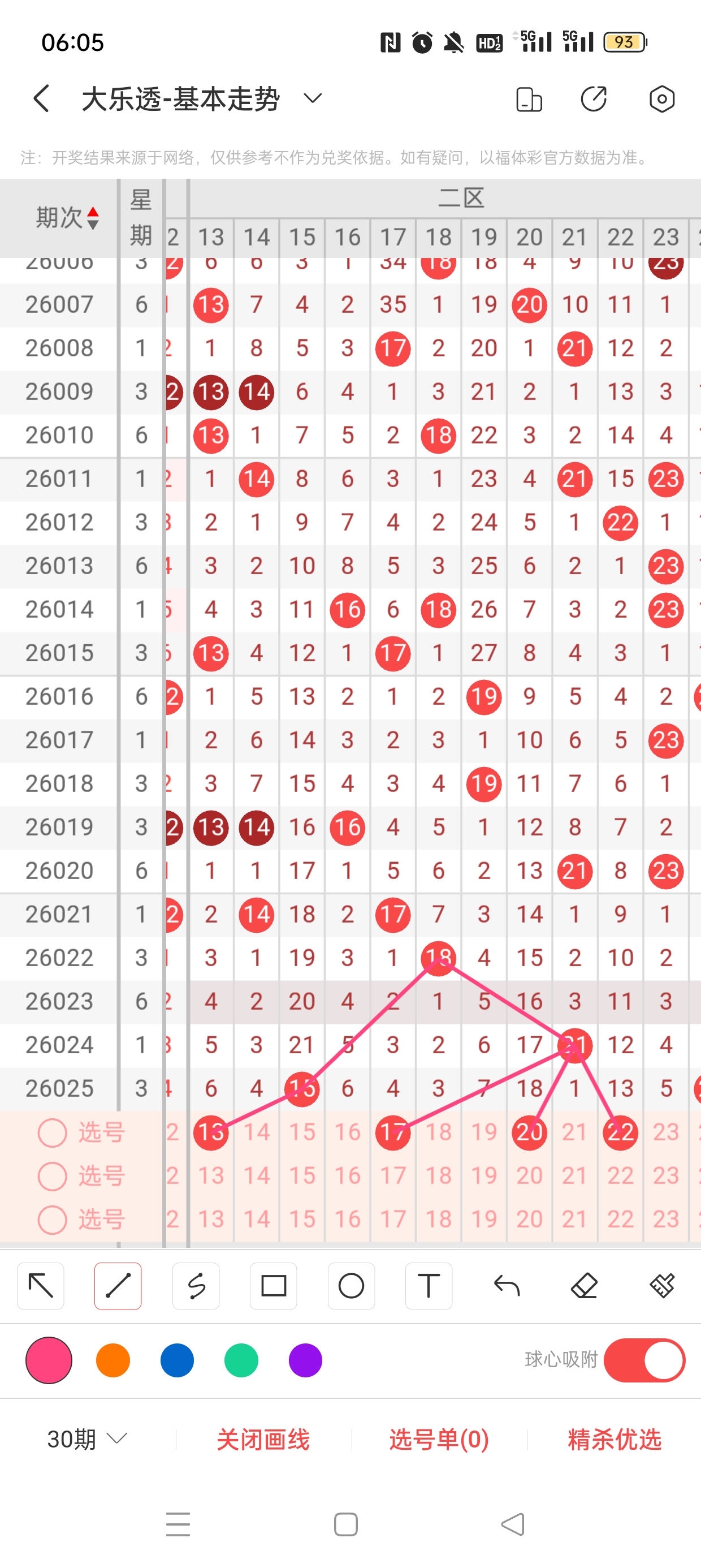This screenshot has width=701, height=1568.
Task: Sort by 期次 column header
Action: pos(66,217)
